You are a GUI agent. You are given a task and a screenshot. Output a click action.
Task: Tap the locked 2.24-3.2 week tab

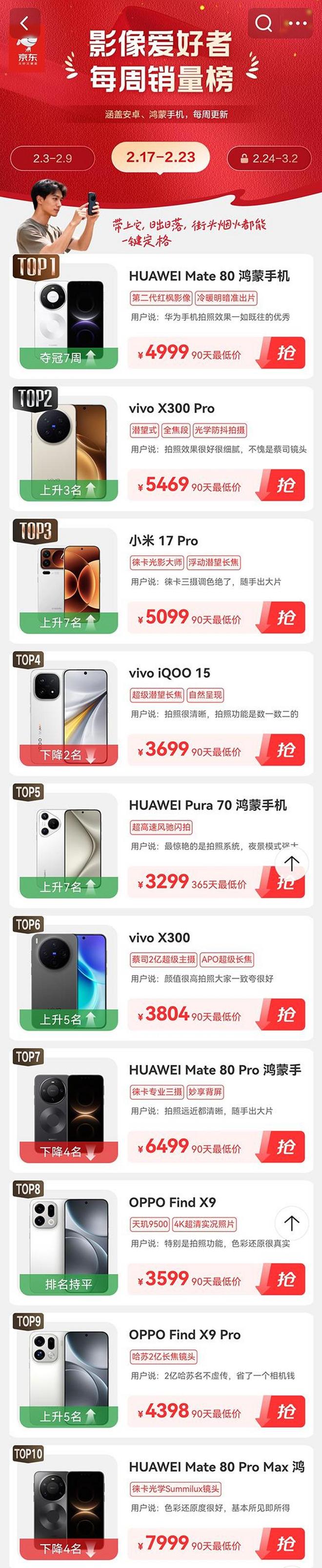coord(269,158)
